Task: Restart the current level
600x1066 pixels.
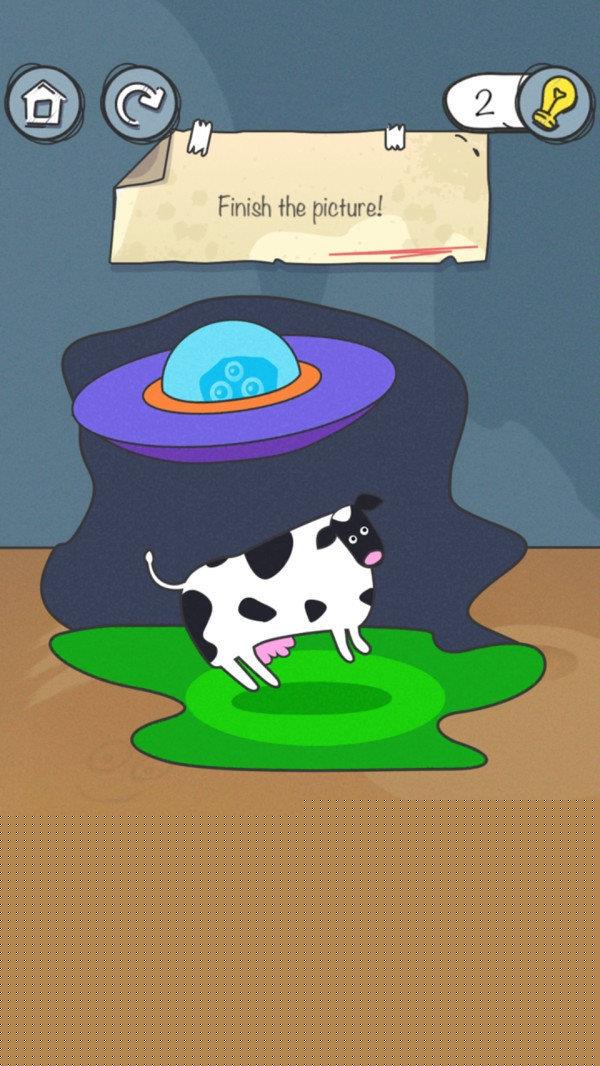Action: [x=140, y=103]
